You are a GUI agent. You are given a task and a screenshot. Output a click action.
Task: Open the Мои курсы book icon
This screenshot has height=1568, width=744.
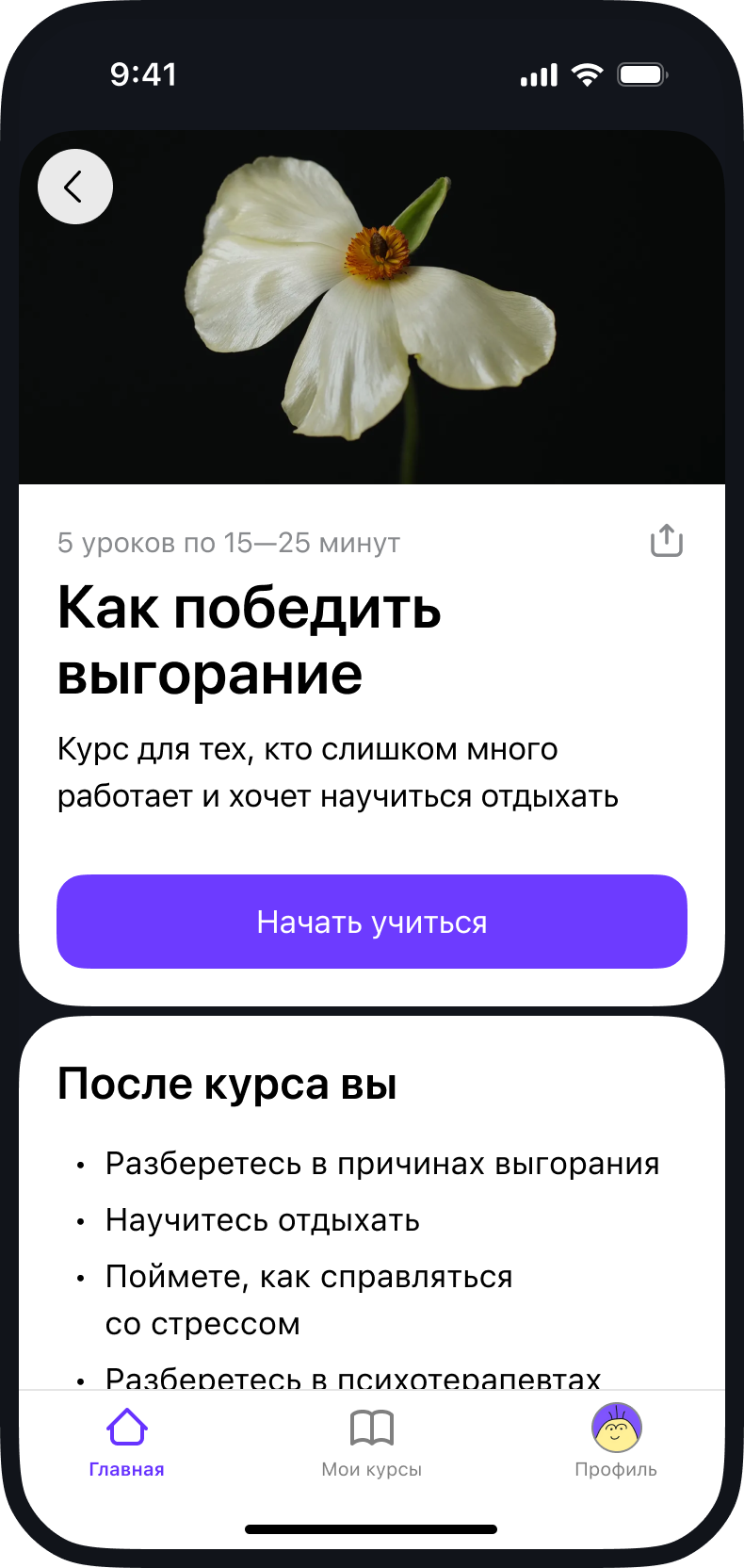point(371,1428)
